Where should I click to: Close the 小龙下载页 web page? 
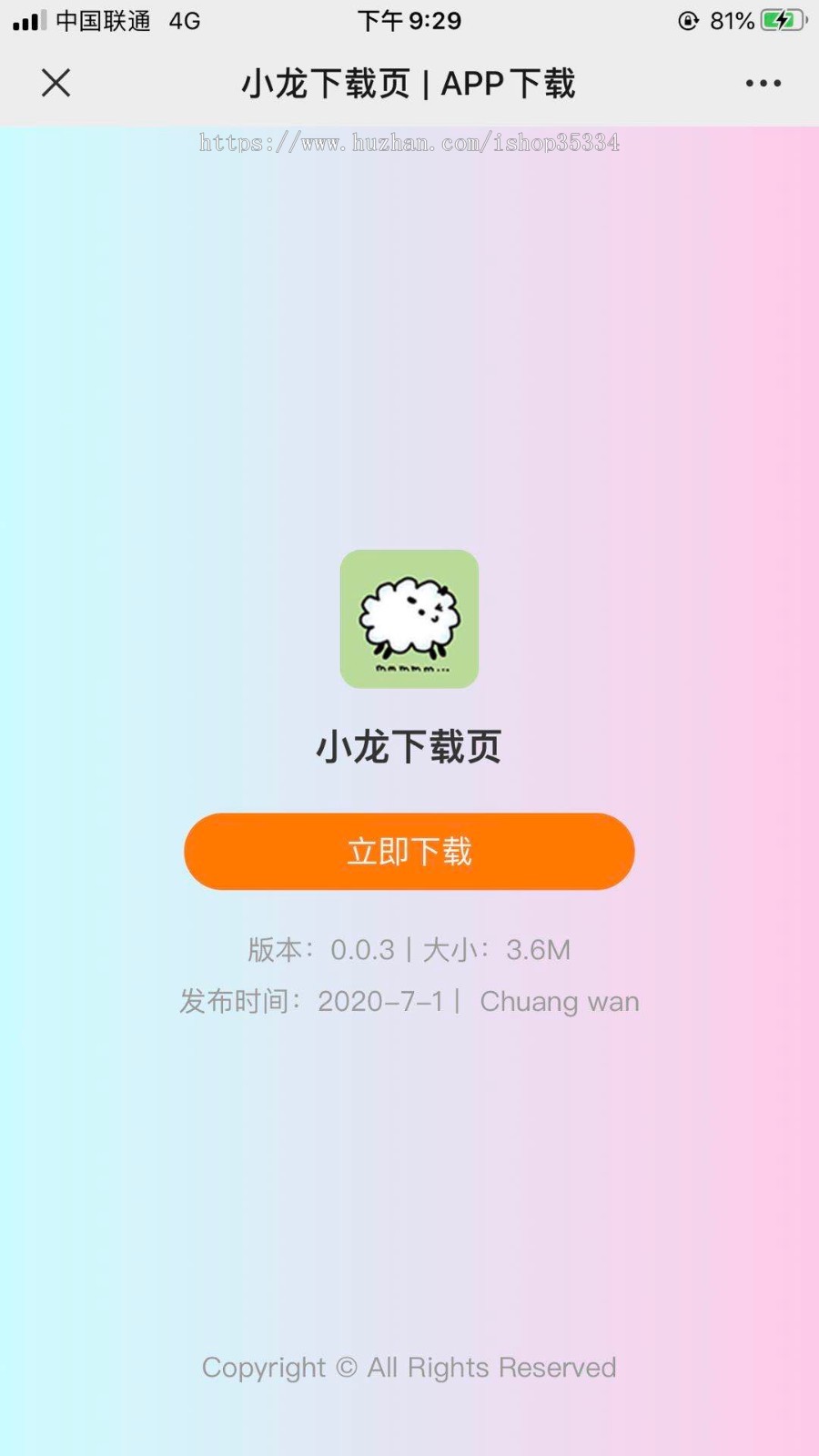(x=56, y=83)
